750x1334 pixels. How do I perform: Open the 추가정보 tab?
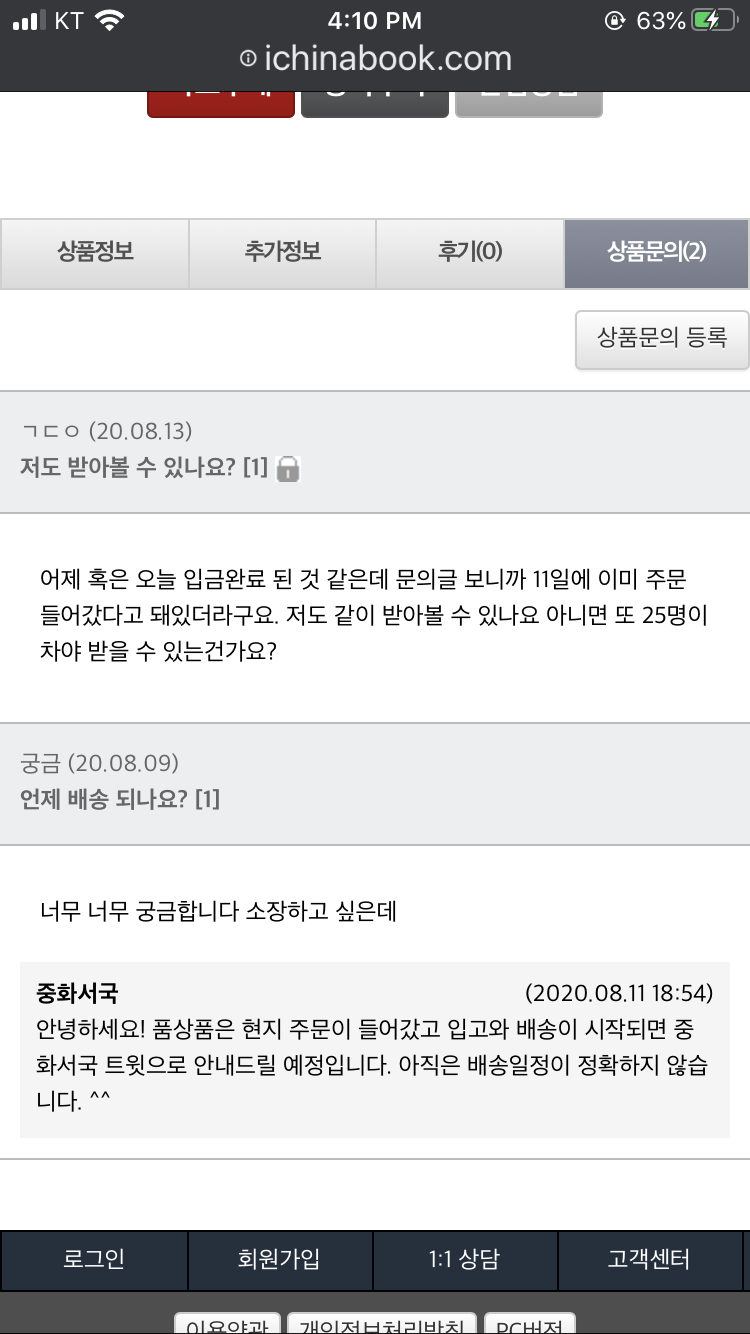tap(282, 253)
